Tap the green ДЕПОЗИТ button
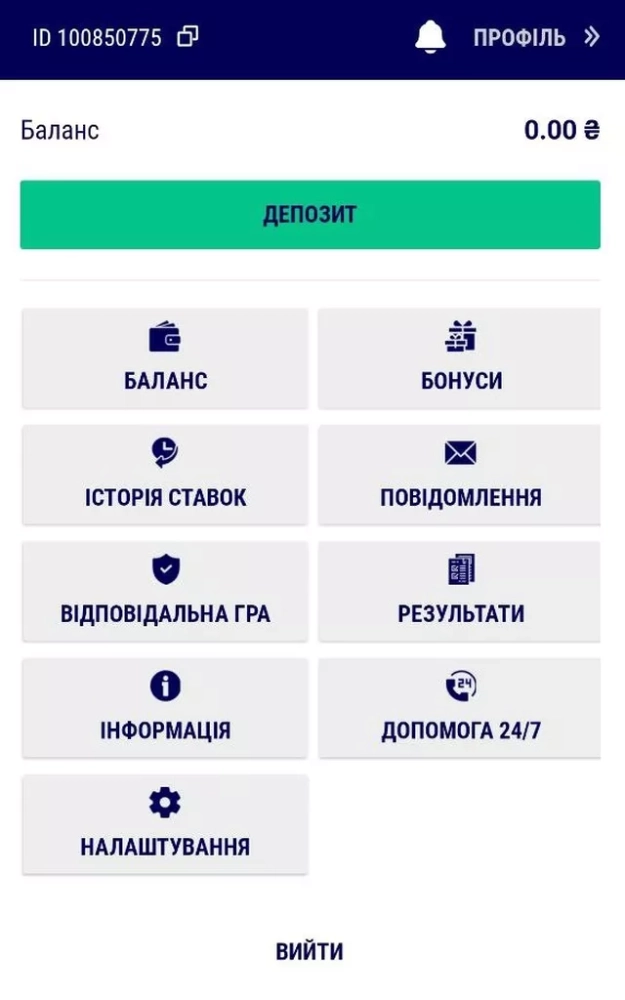This screenshot has height=1000, width=625. click(310, 214)
